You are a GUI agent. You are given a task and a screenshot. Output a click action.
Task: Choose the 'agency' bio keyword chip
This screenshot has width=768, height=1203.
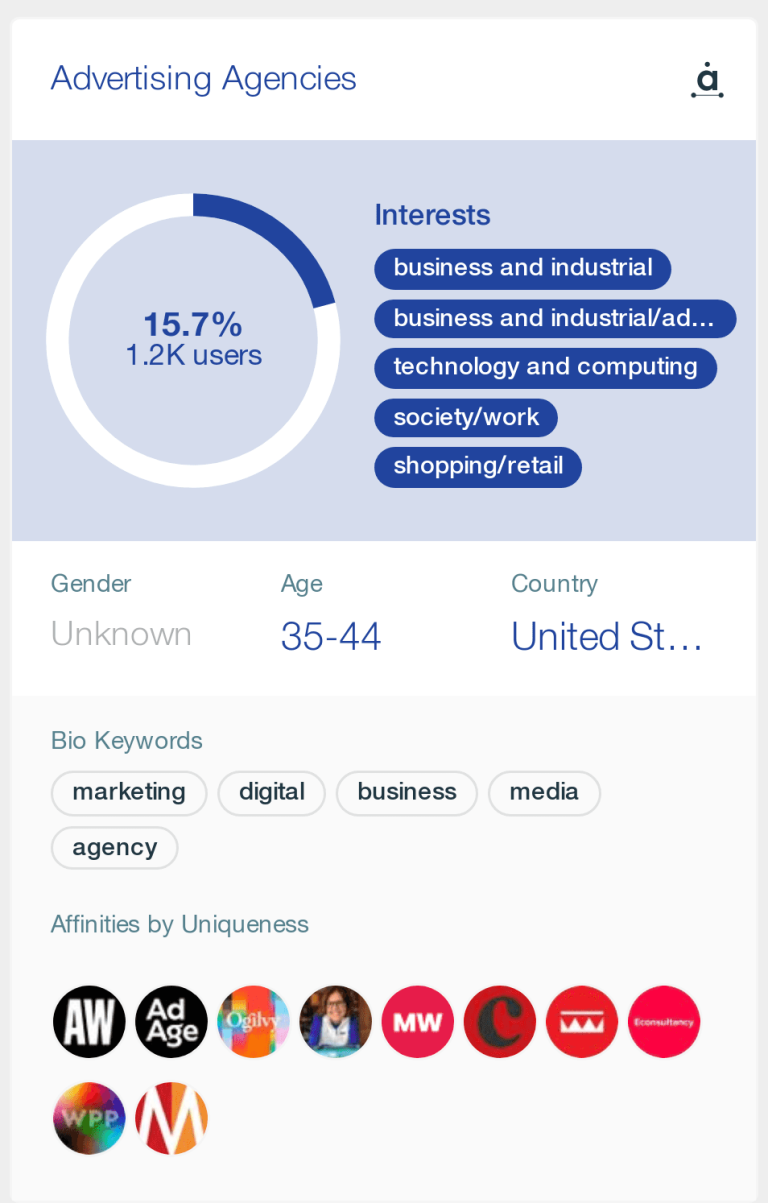point(114,847)
